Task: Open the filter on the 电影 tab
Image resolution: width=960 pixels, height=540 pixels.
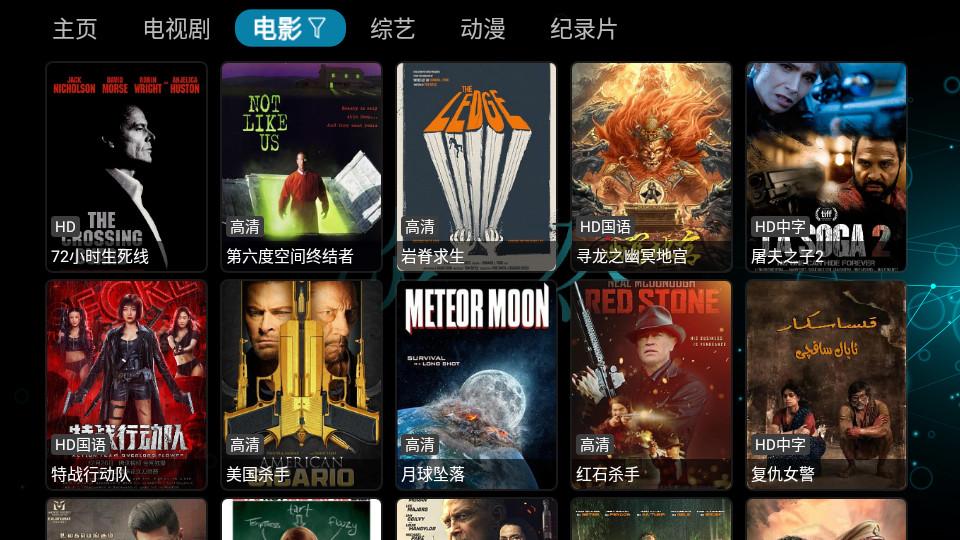Action: pyautogui.click(x=317, y=28)
